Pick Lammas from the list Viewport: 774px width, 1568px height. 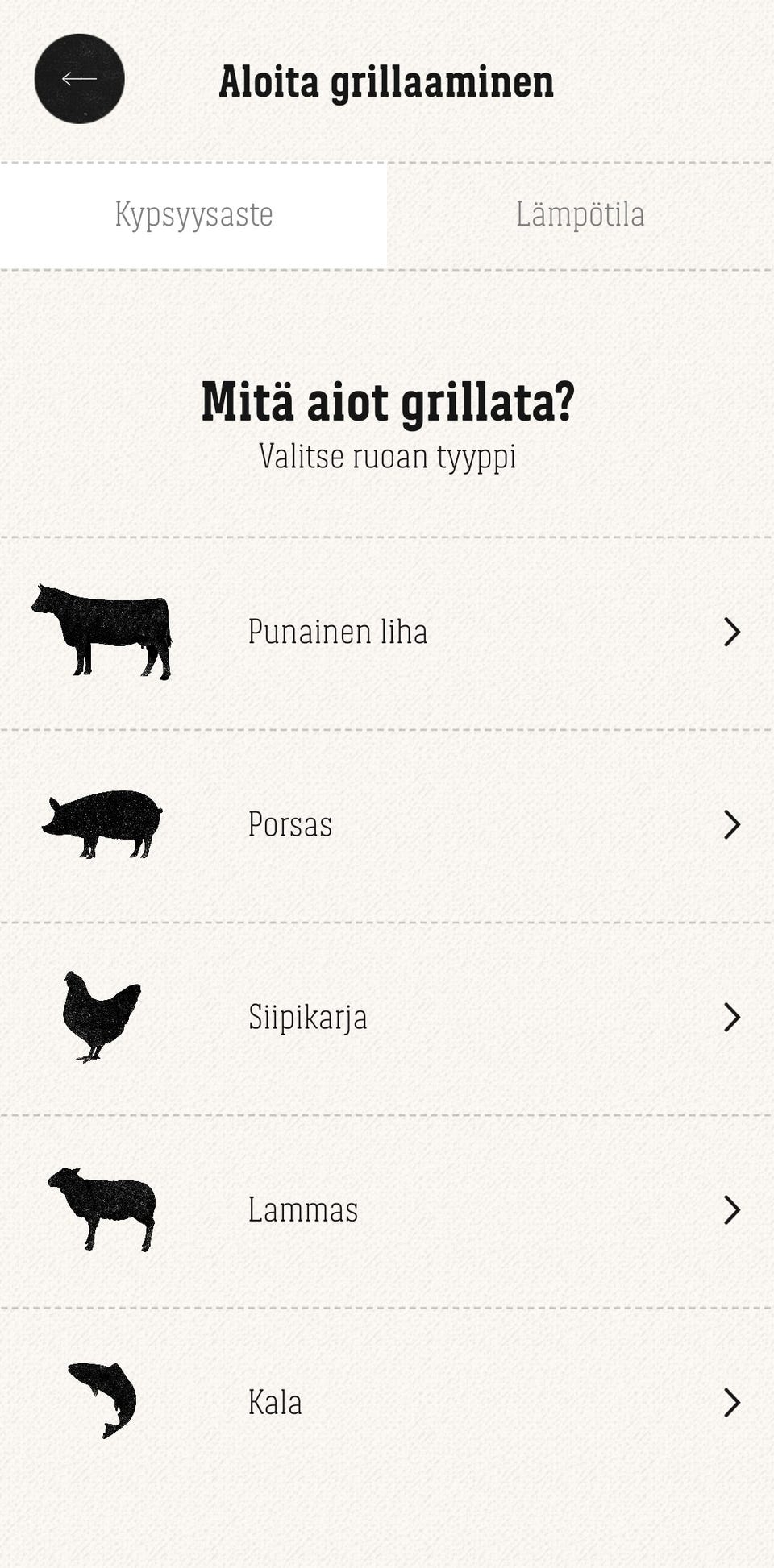point(387,1210)
